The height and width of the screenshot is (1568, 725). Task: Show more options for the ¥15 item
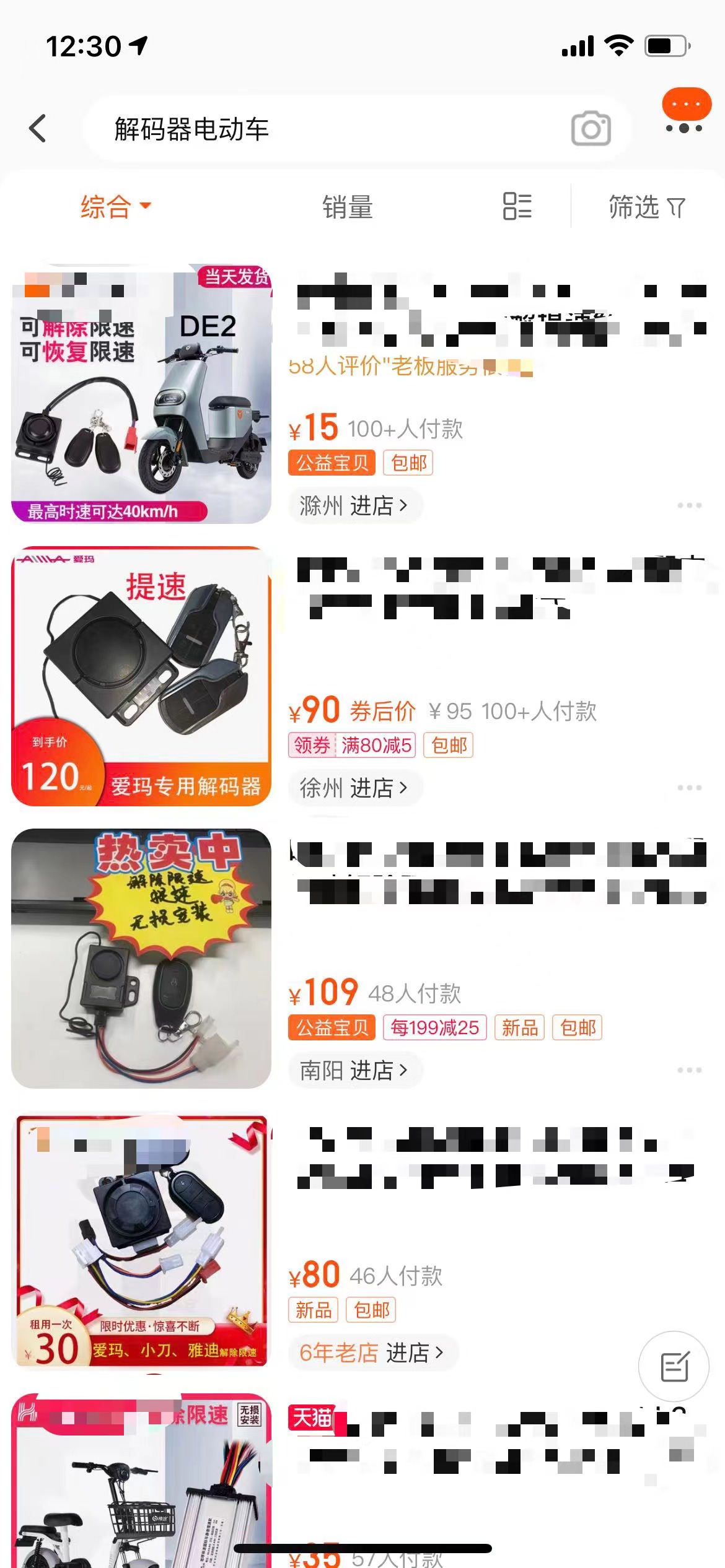[689, 506]
